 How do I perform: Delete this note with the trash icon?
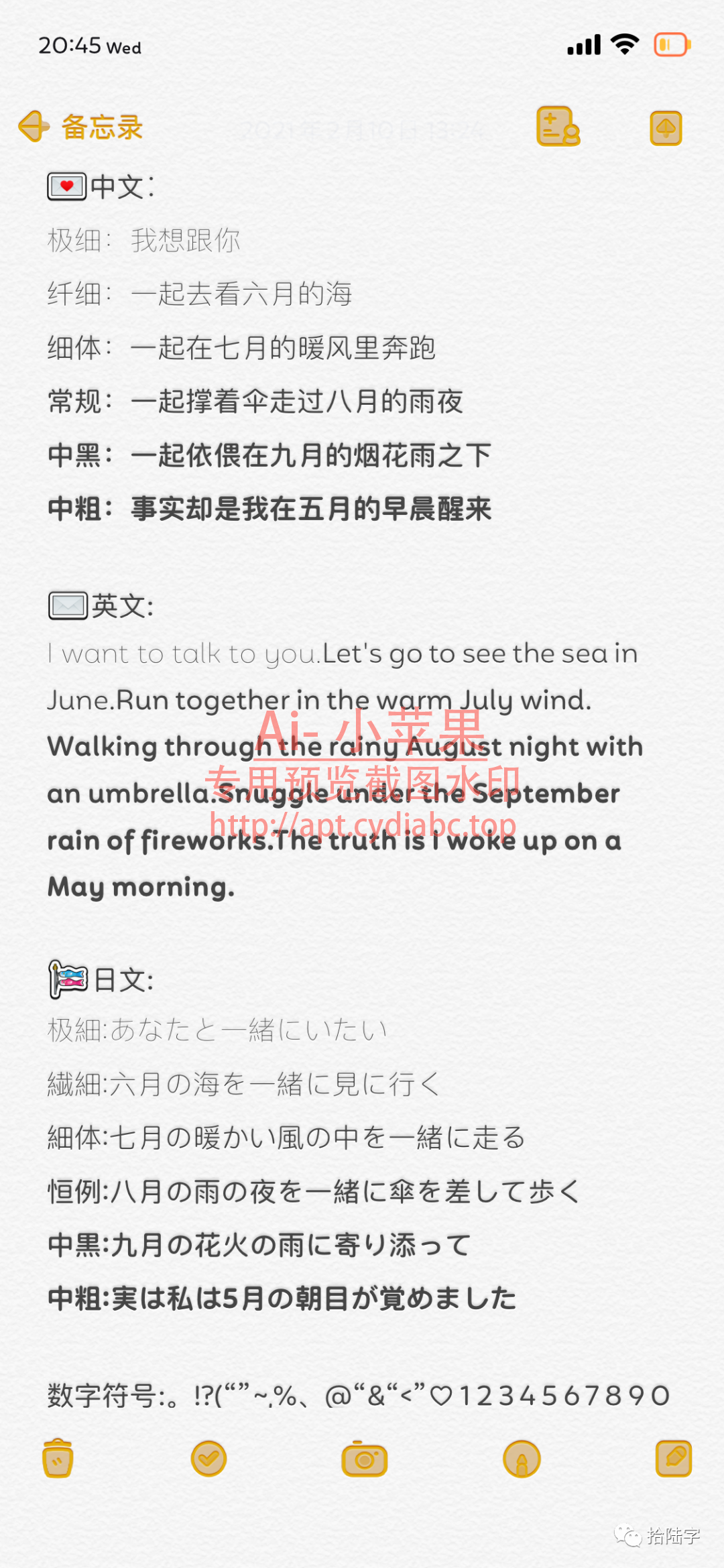(58, 1458)
